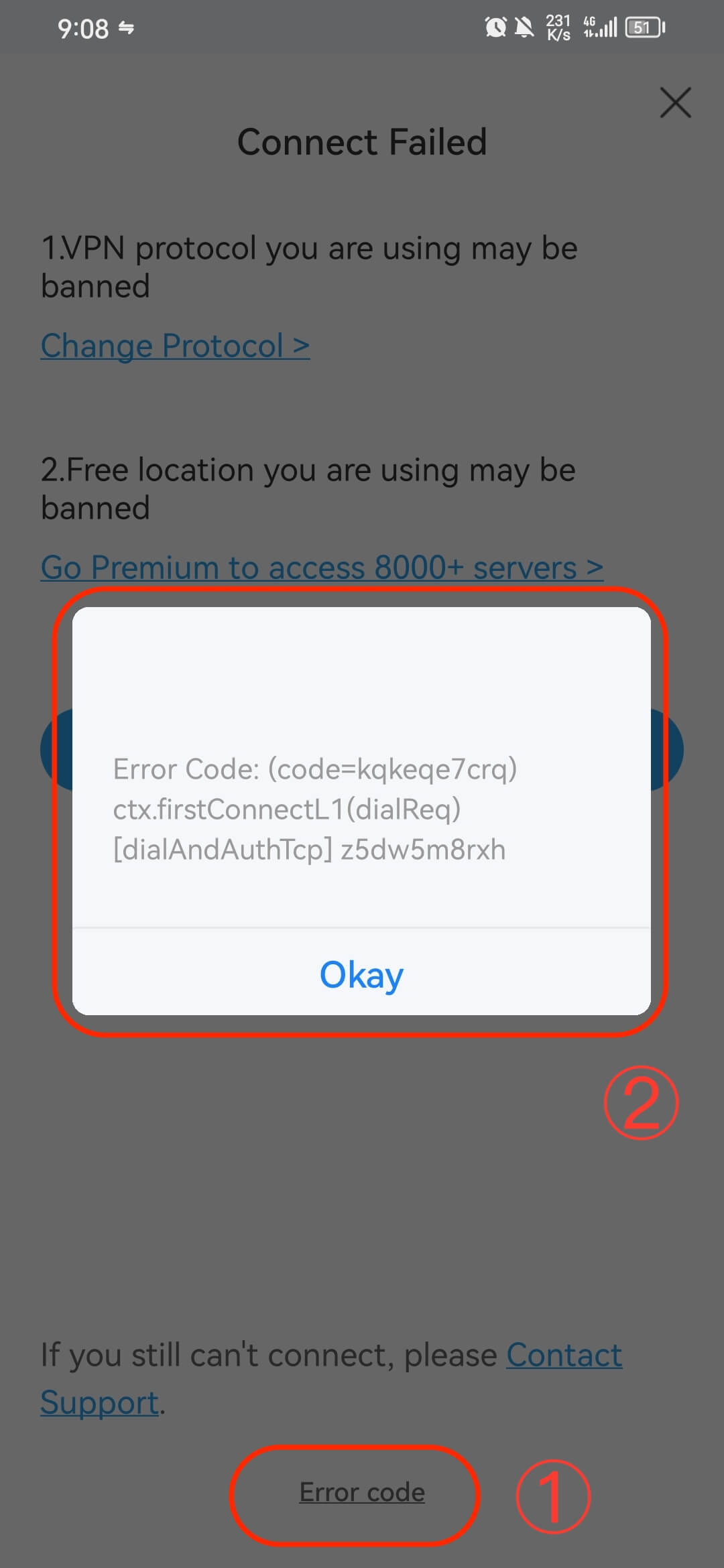Tap Okay to dismiss the error dialog

click(361, 974)
